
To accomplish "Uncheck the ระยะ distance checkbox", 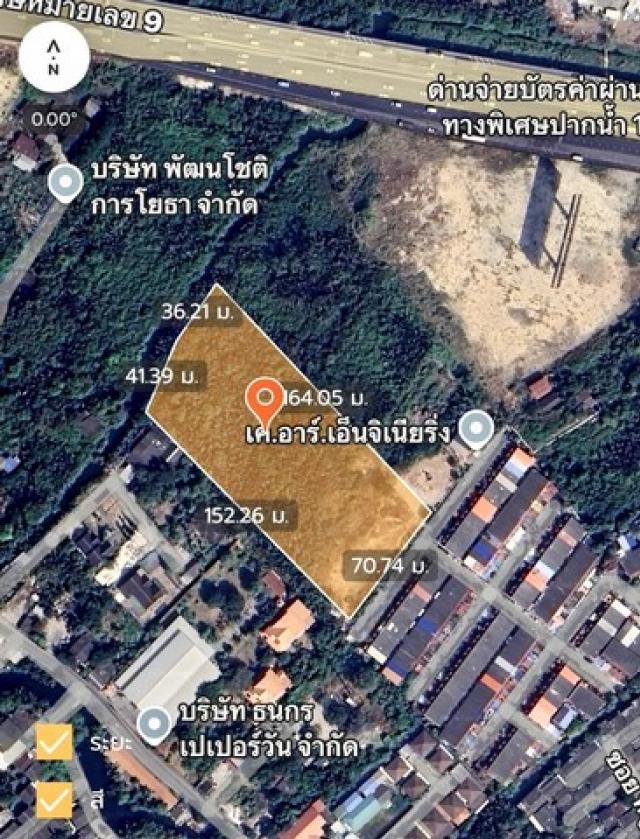I will pyautogui.click(x=53, y=742).
